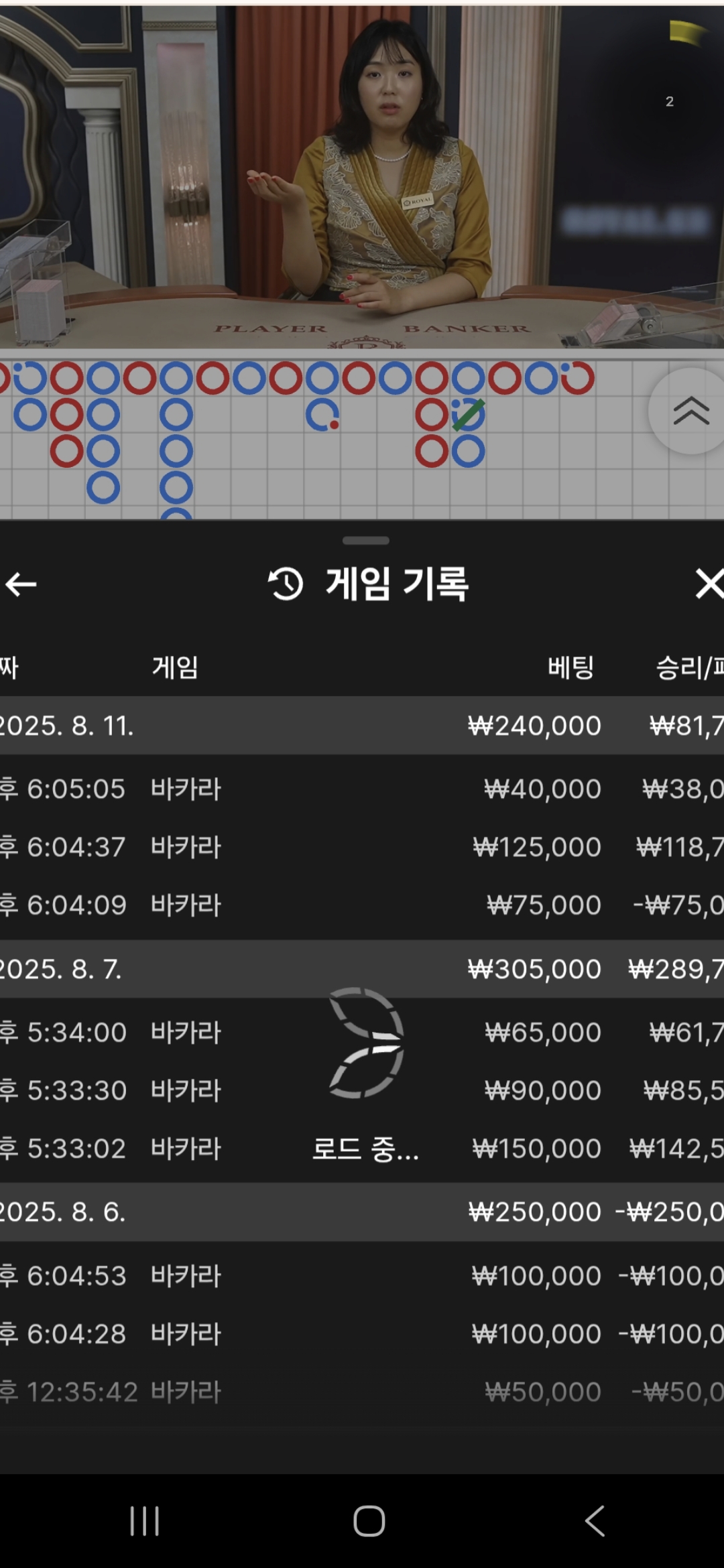Open the 6:04:37 바카라 record
The height and width of the screenshot is (1568, 724).
(x=362, y=847)
